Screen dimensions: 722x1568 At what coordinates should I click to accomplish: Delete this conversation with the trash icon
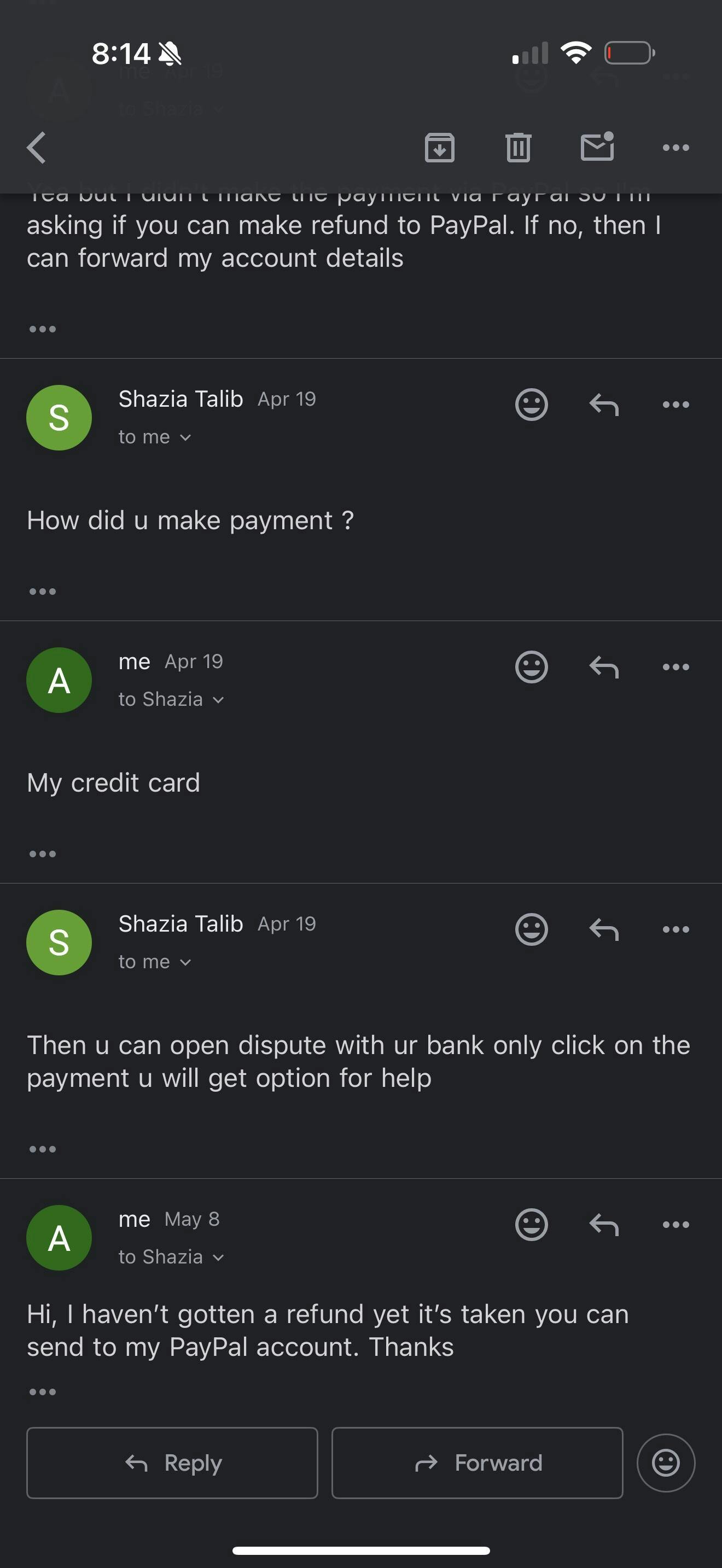point(518,148)
